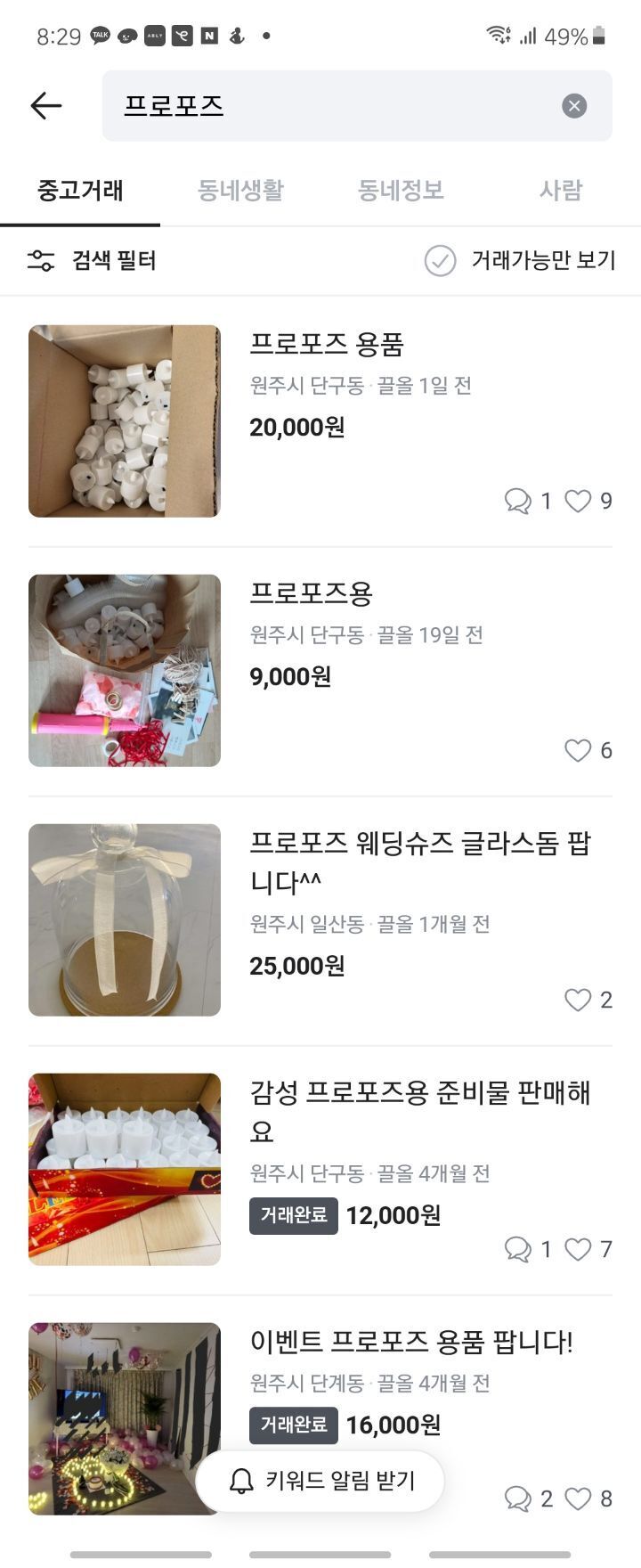Viewport: 641px width, 1568px height.
Task: Tap 키워드 알림 받기 button
Action: click(320, 1481)
